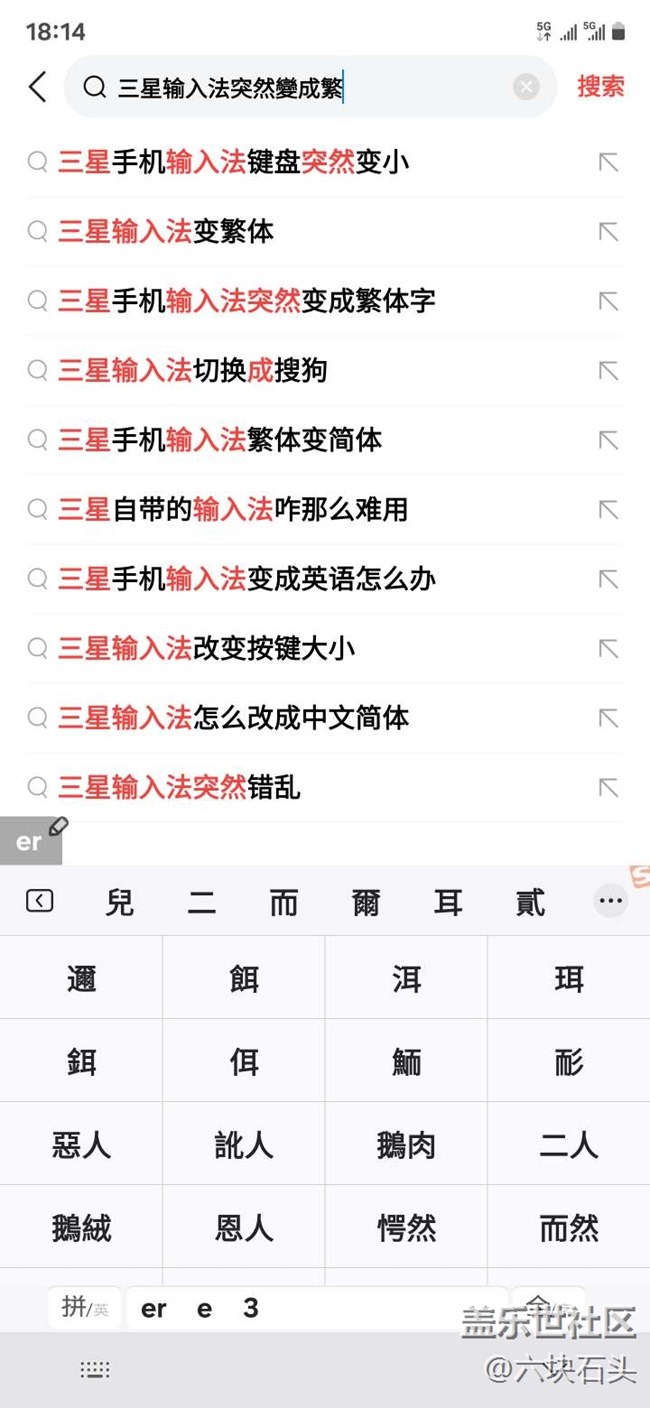The height and width of the screenshot is (1408, 650).
Task: Tap the fill arrow beside 三星手机输入法键盘突然变小
Action: coord(608,163)
